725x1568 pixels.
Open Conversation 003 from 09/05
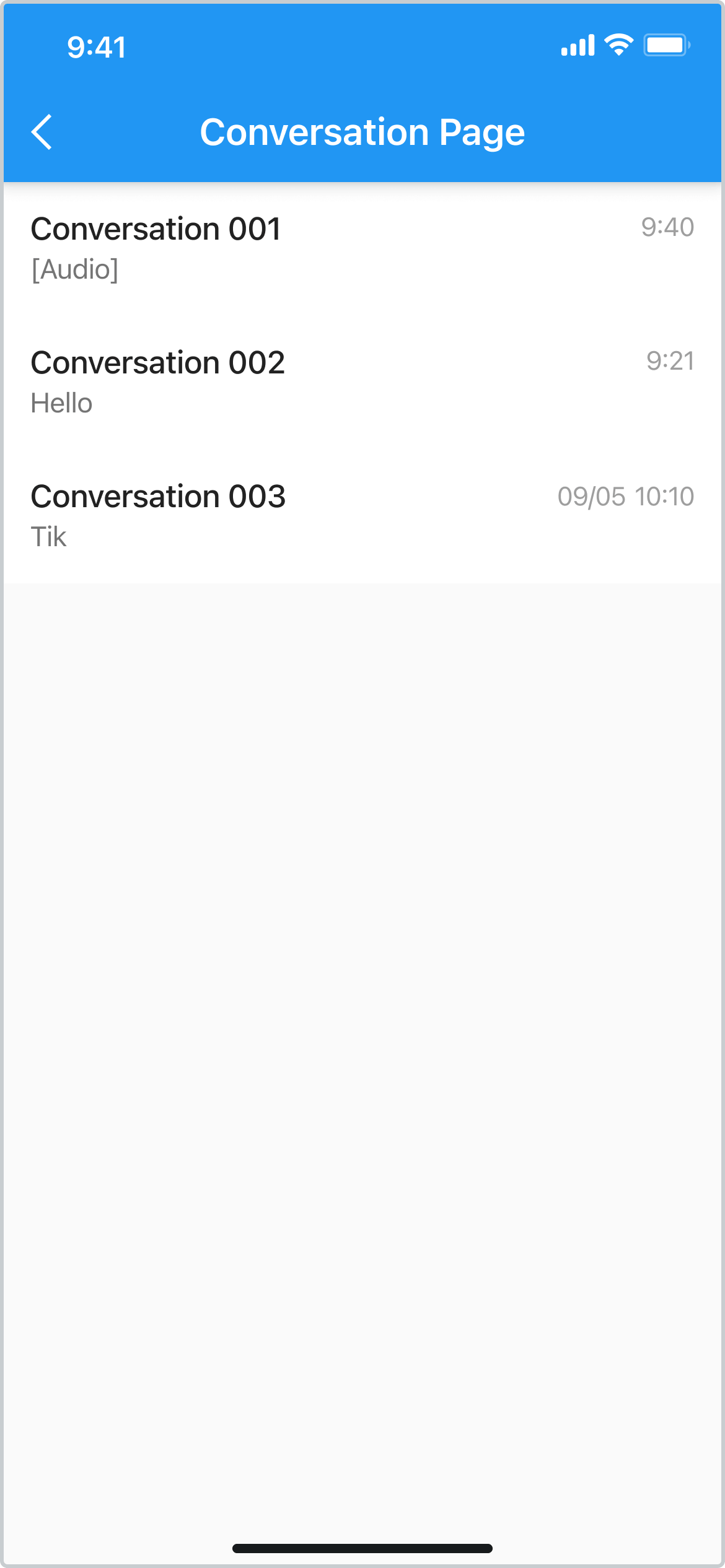(362, 516)
